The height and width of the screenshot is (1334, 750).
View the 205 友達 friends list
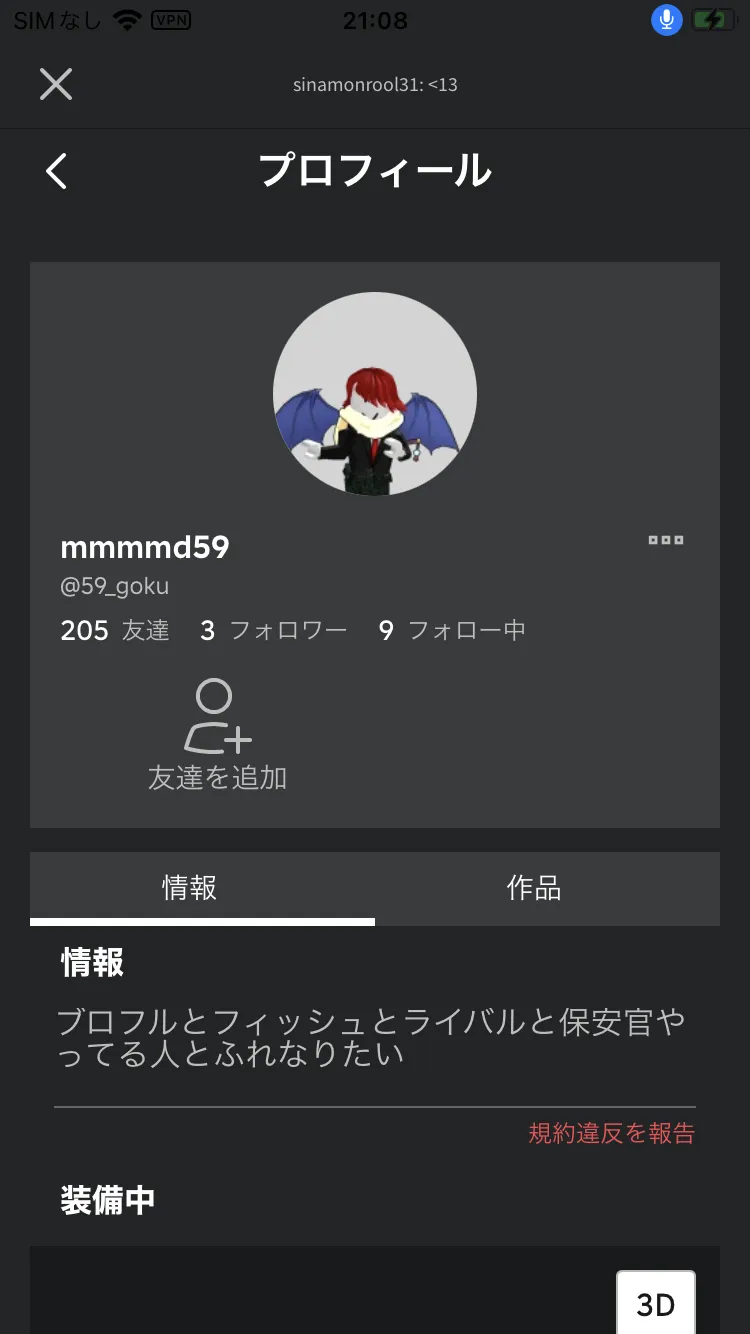click(x=115, y=630)
